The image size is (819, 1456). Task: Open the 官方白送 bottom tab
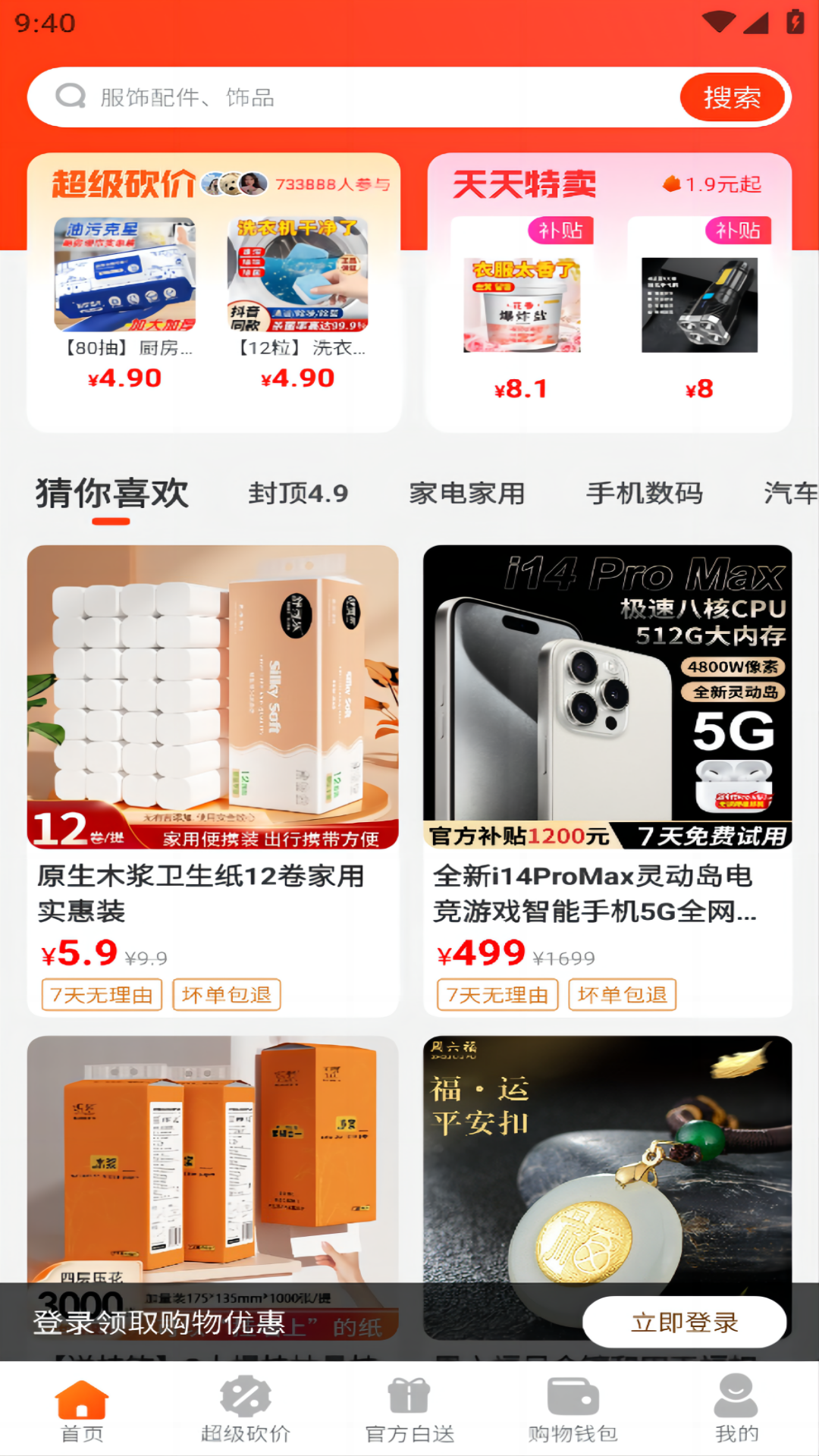tap(409, 1409)
